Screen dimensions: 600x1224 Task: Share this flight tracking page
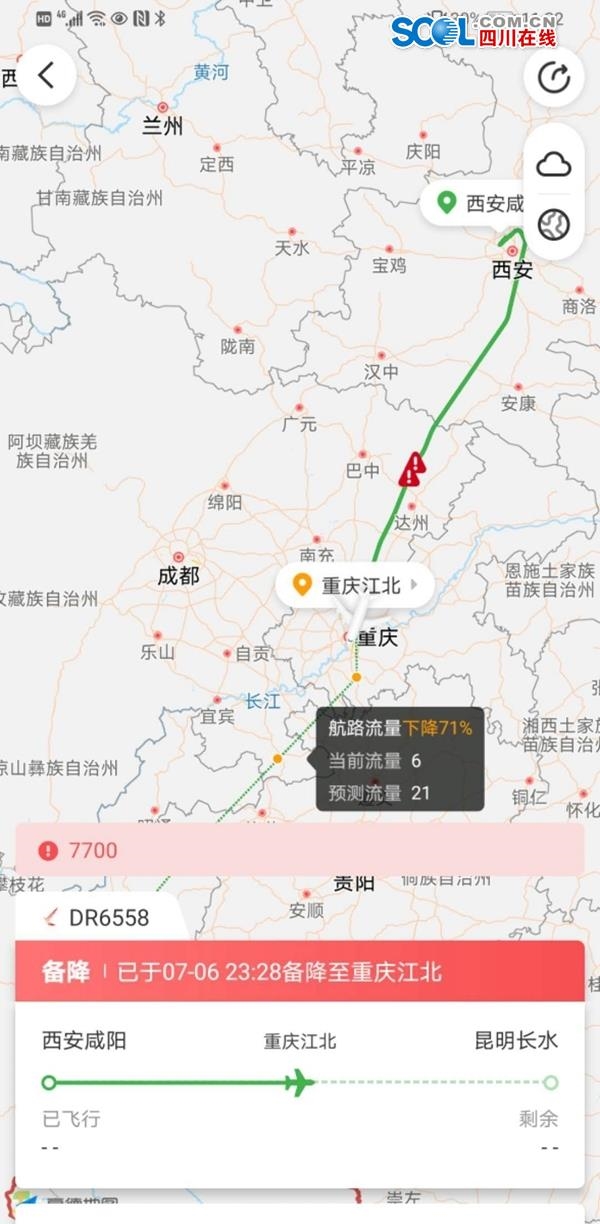[554, 77]
